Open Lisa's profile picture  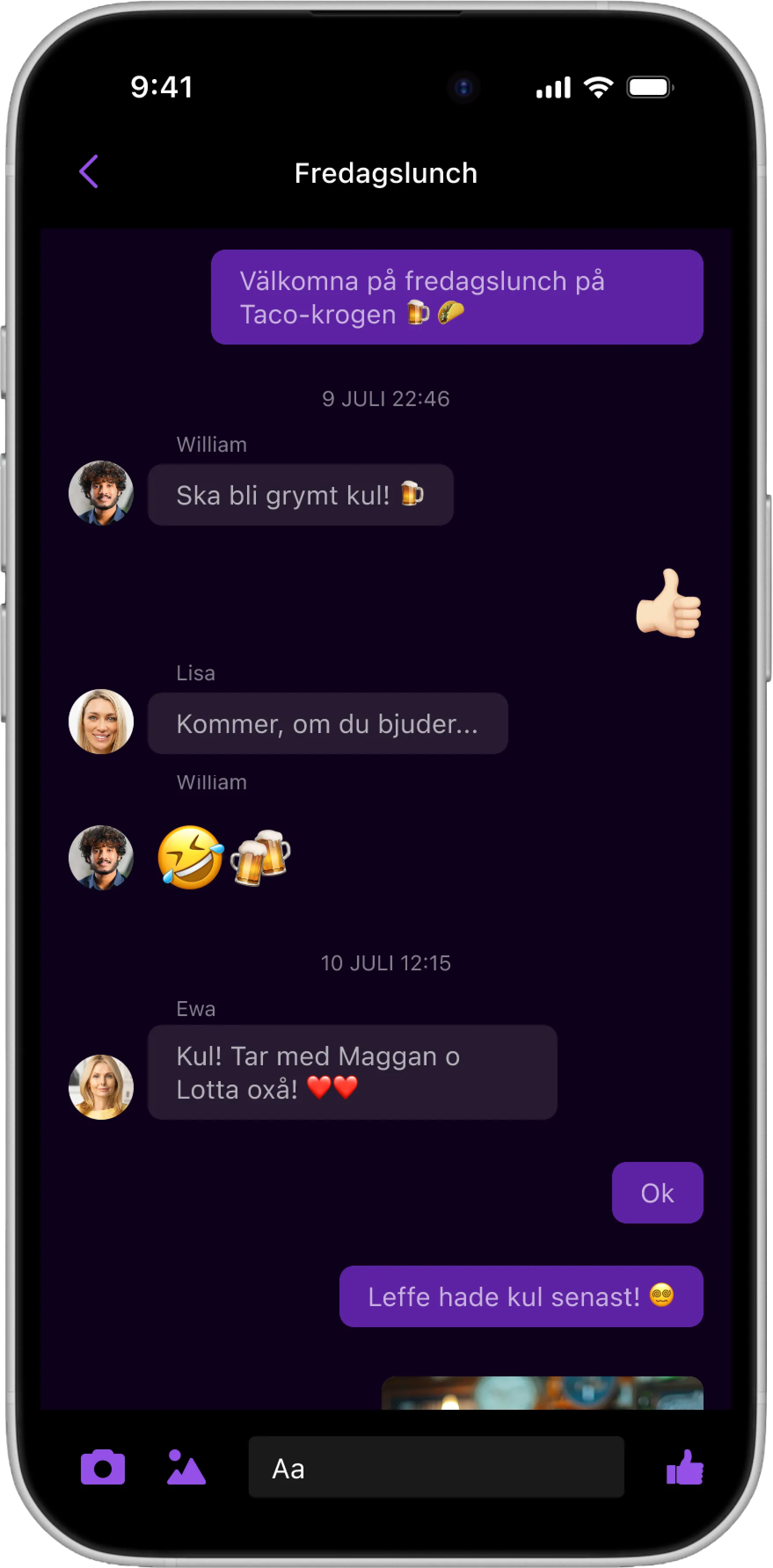pos(101,722)
